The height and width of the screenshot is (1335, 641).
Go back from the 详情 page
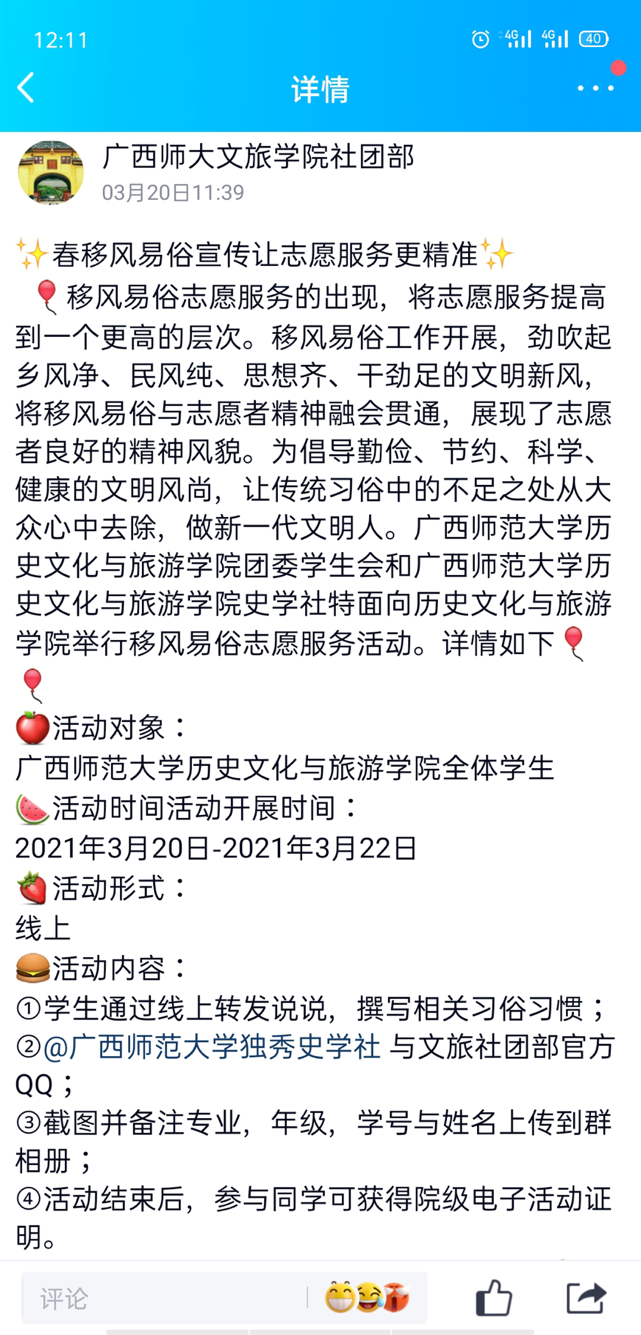(27, 88)
